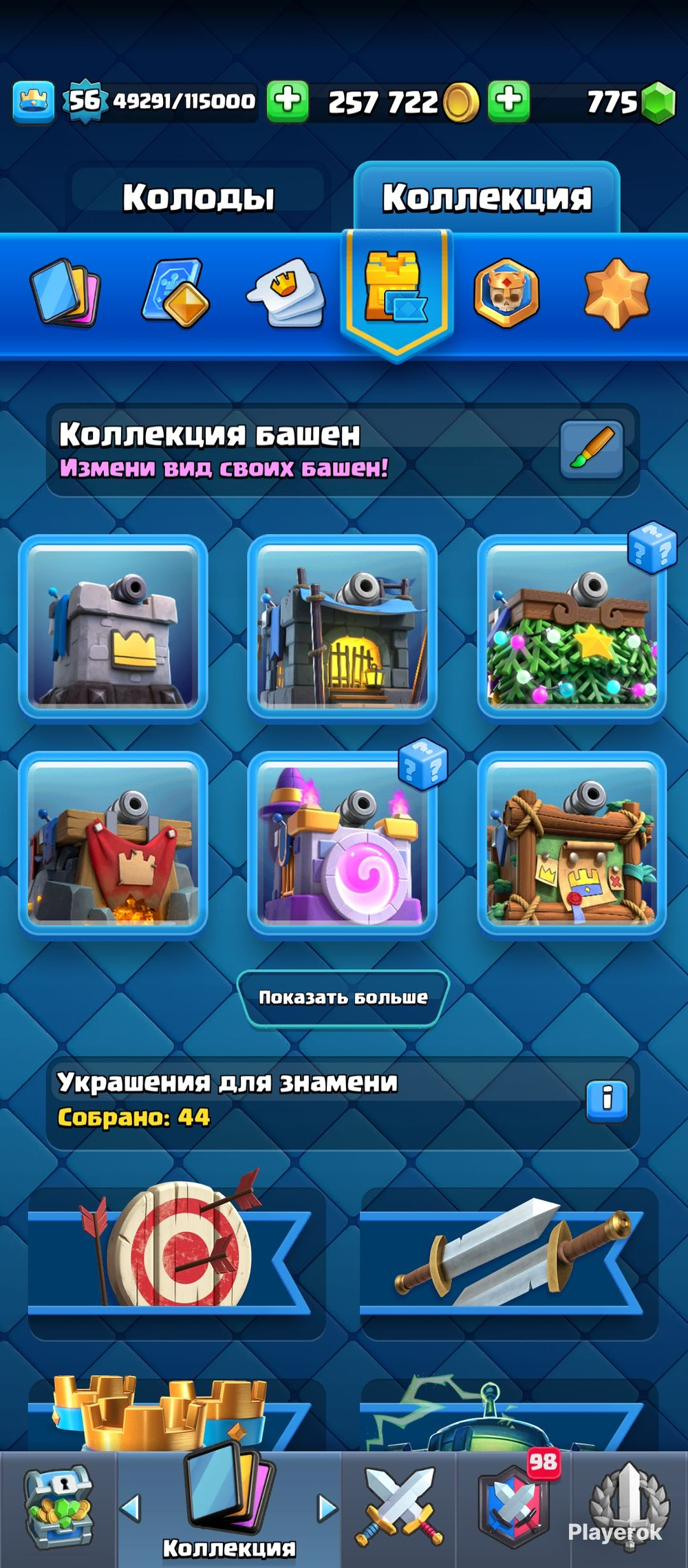Select the purple magic portal tower skin
Viewport: 688px width, 1568px height.
342,845
